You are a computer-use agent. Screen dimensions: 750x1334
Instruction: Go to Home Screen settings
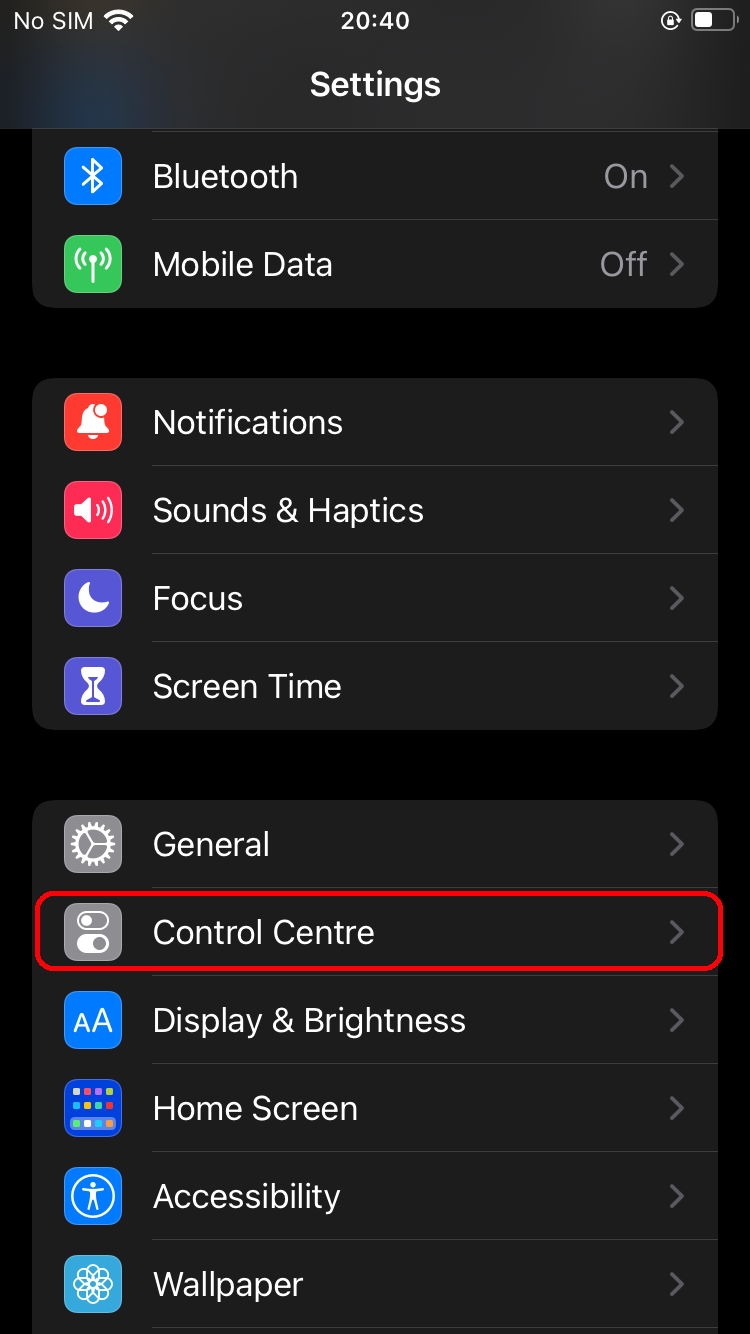click(x=375, y=1108)
